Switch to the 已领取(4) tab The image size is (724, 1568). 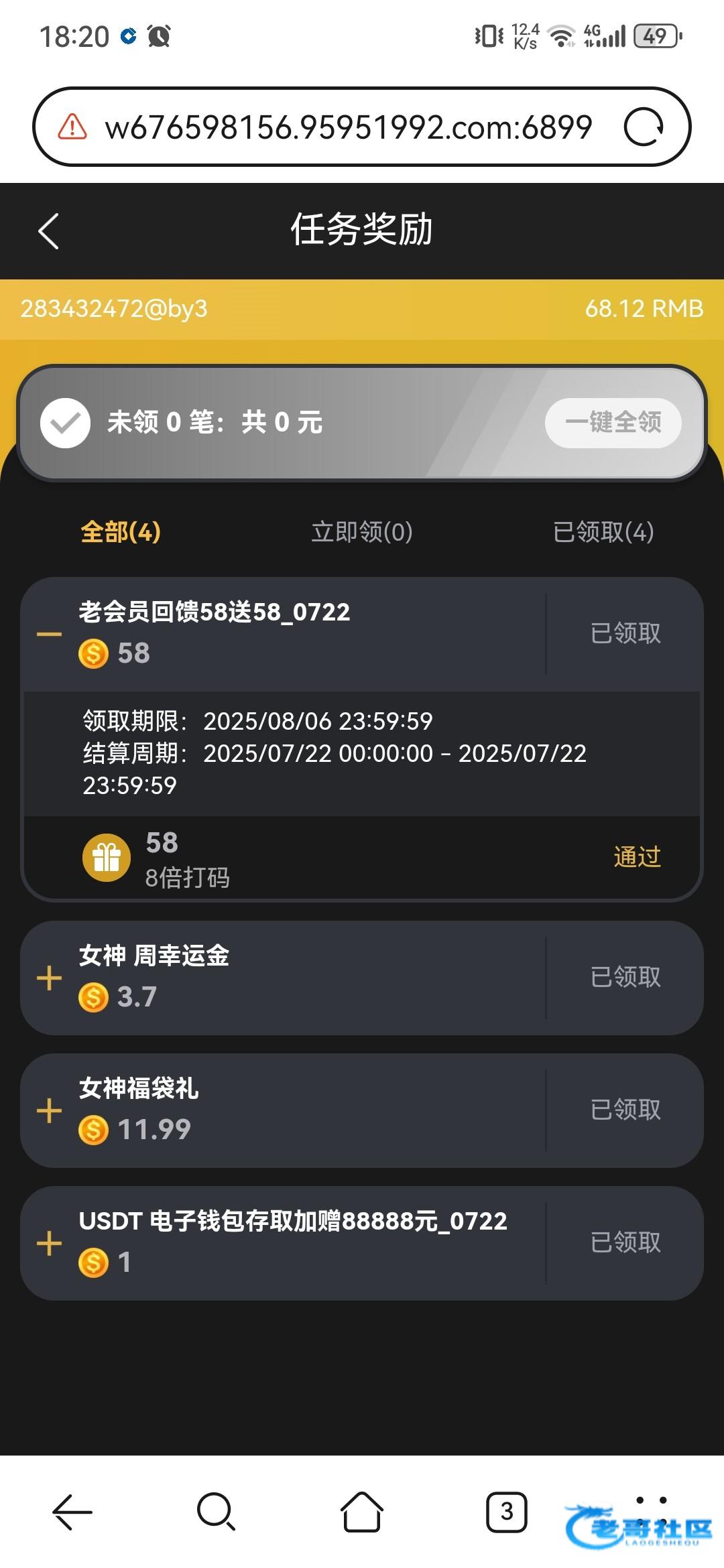(603, 532)
